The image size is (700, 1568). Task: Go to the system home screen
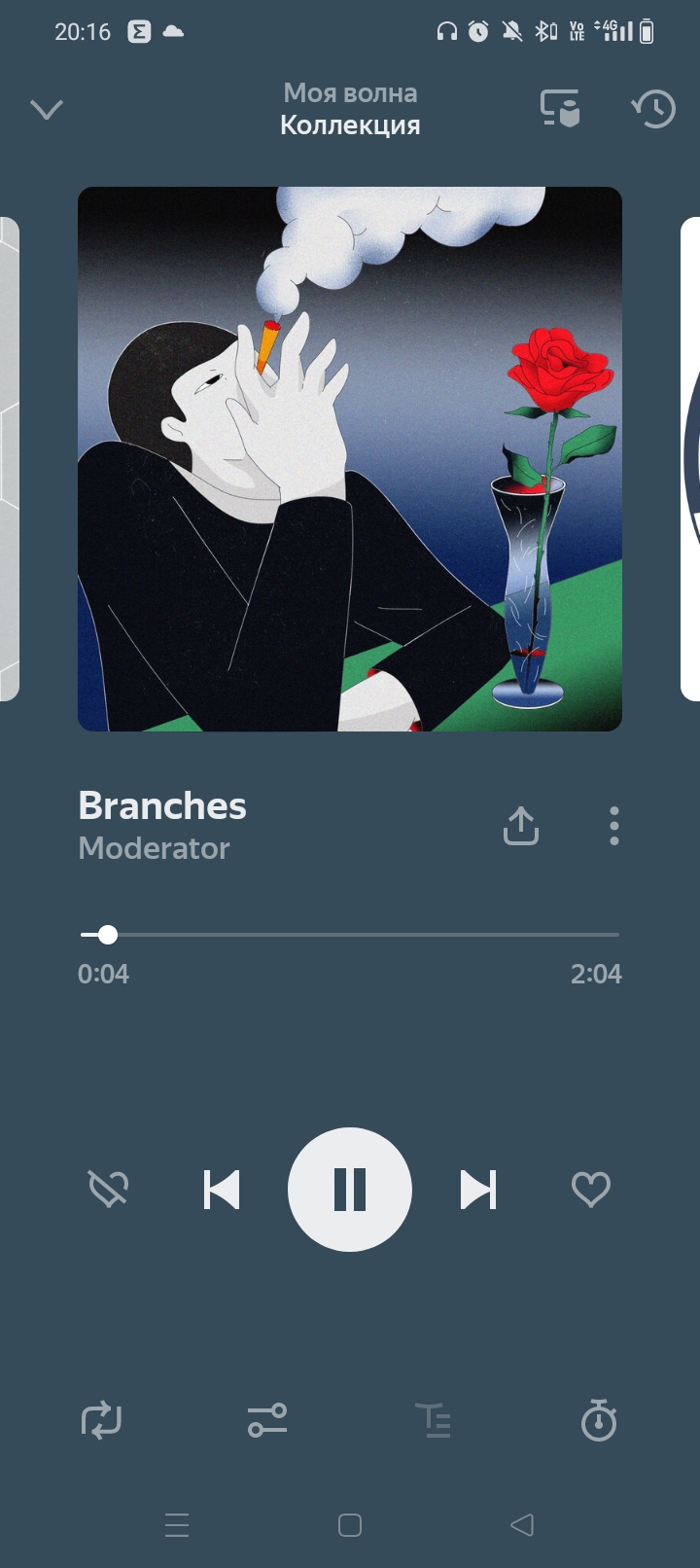click(350, 1525)
